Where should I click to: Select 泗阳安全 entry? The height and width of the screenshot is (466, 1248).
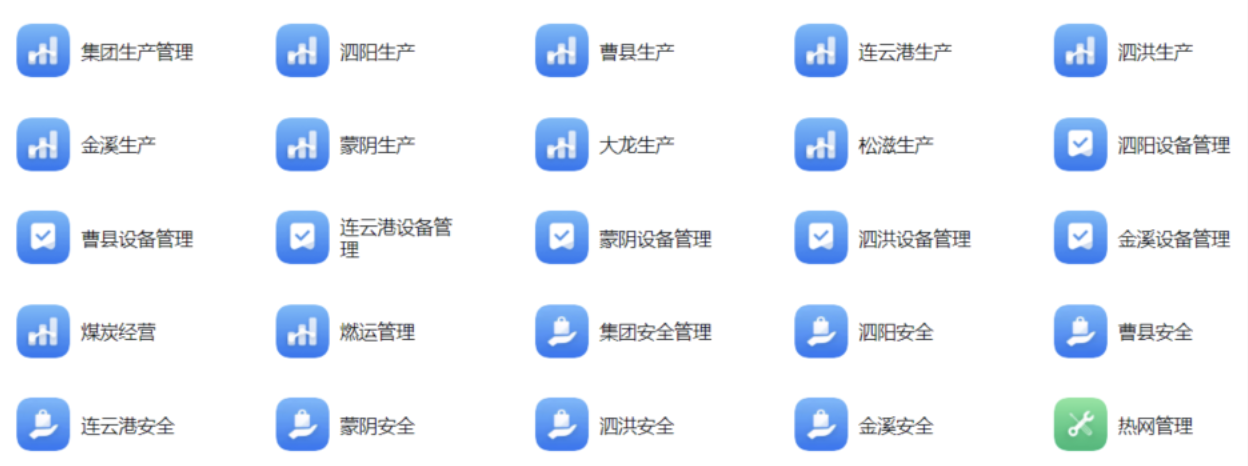(821, 332)
